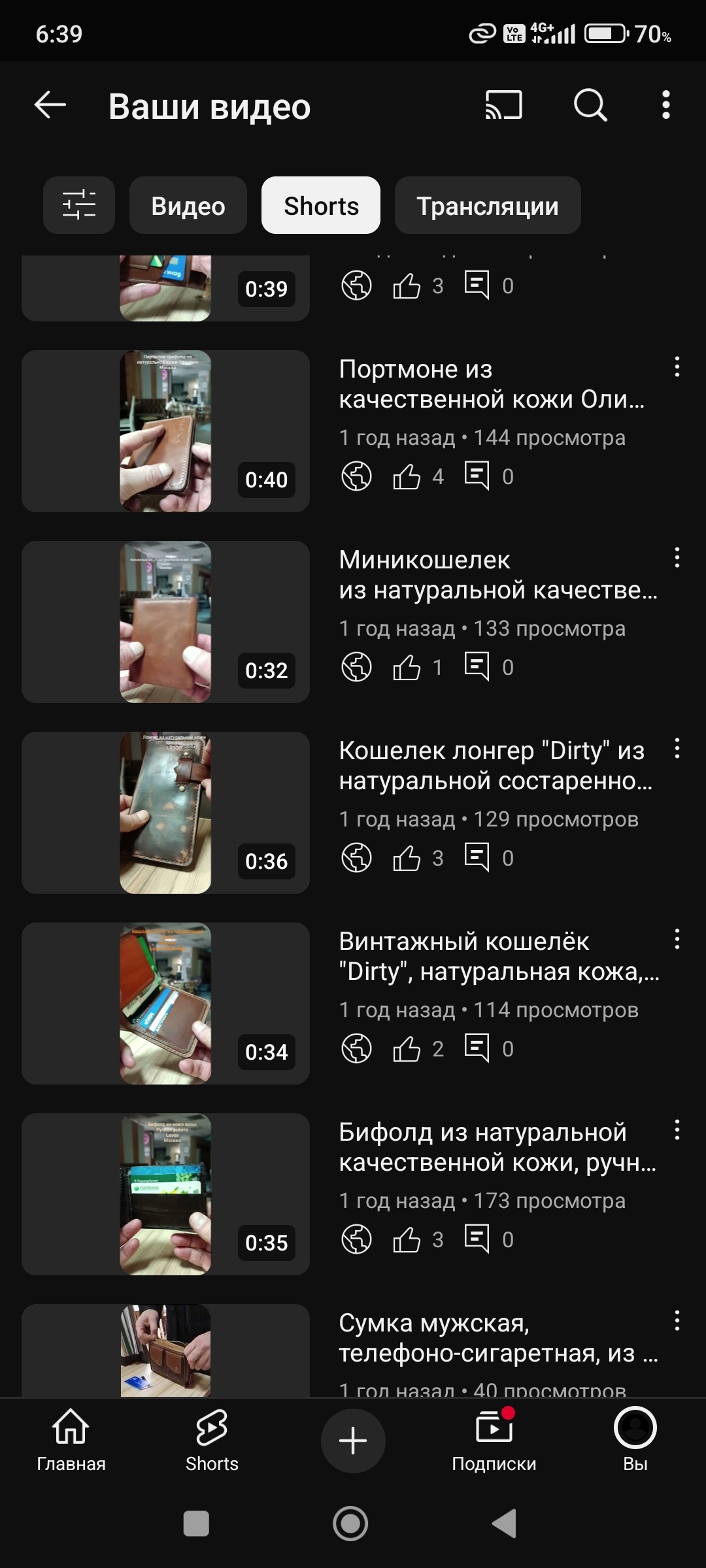Open the top bar overflow menu
The width and height of the screenshot is (706, 1568).
665,105
